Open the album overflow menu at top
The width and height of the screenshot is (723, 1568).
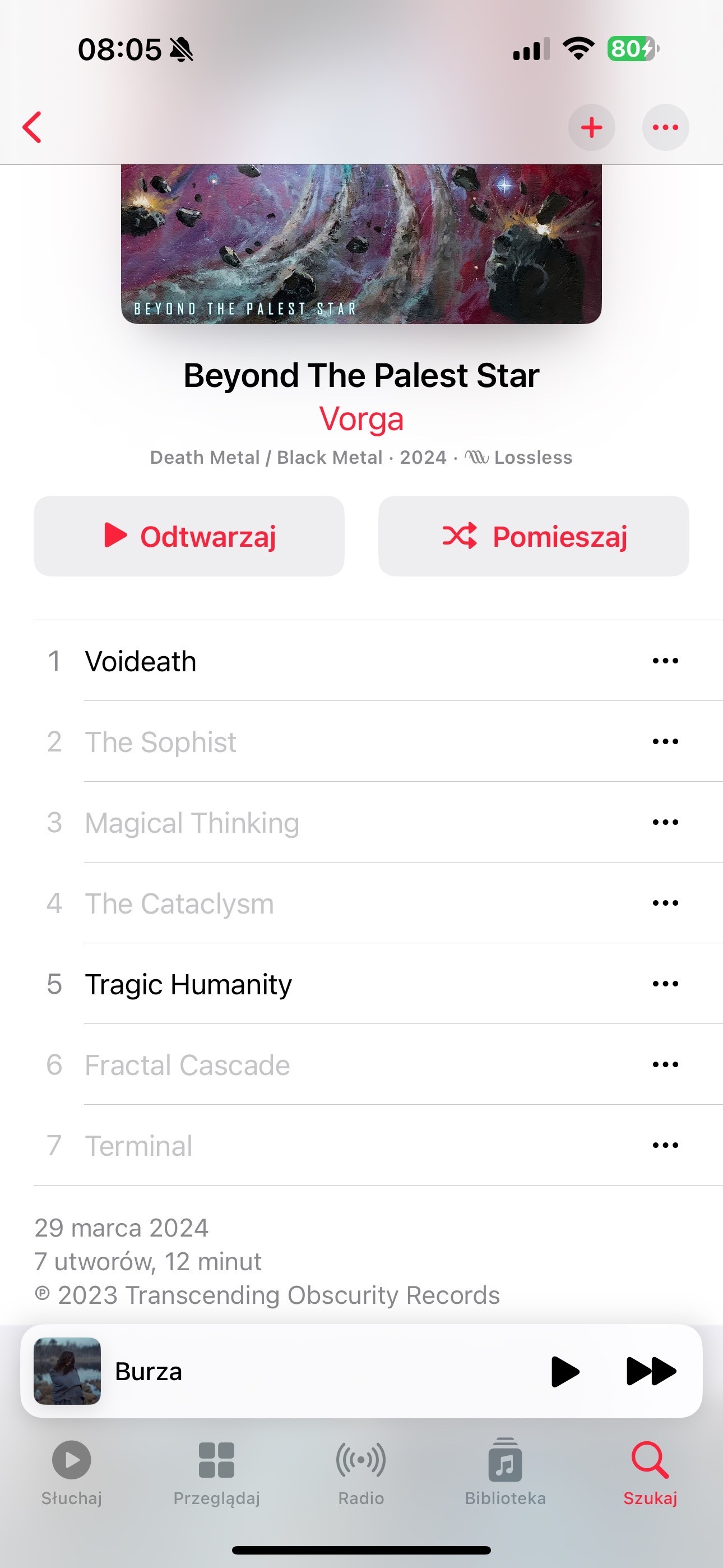[x=665, y=127]
